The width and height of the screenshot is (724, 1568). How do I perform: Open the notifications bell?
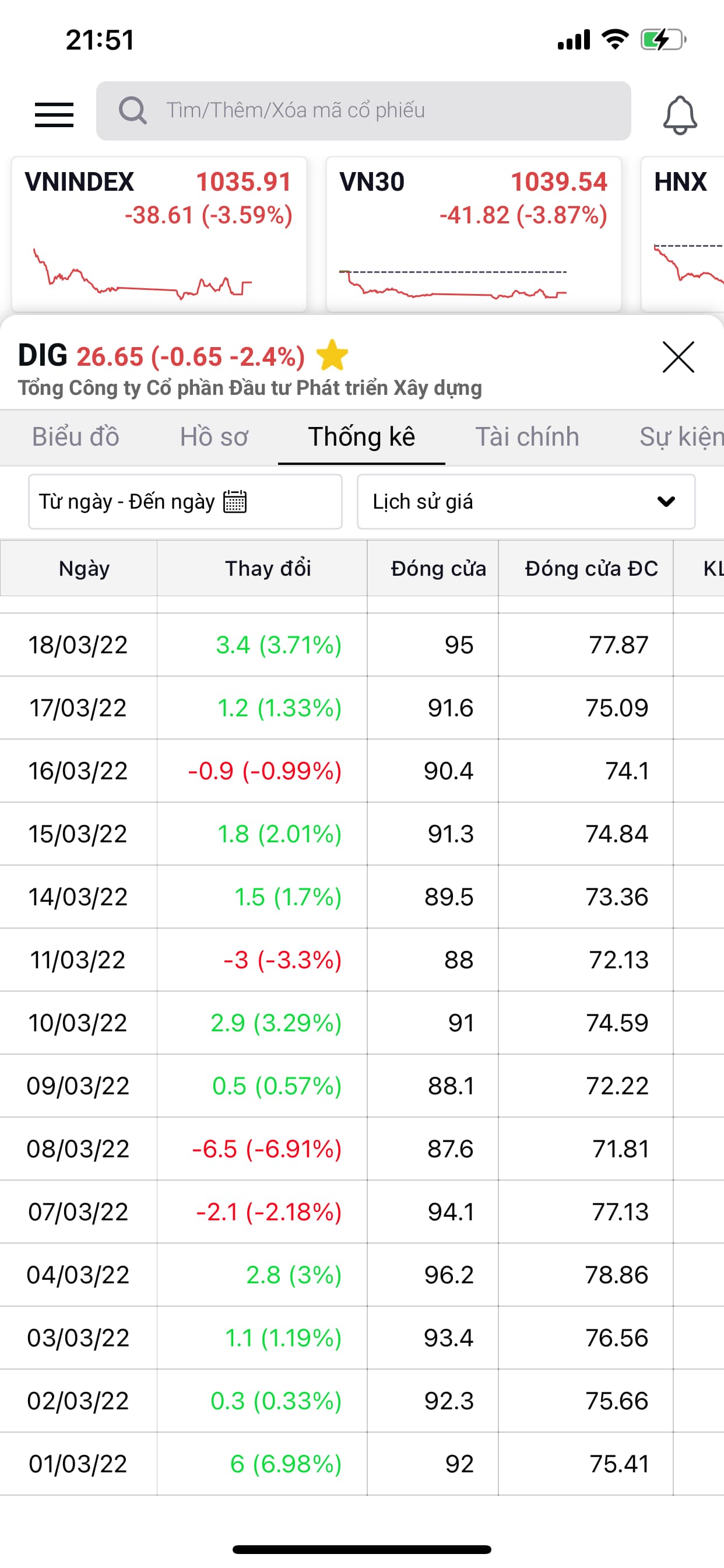coord(679,114)
